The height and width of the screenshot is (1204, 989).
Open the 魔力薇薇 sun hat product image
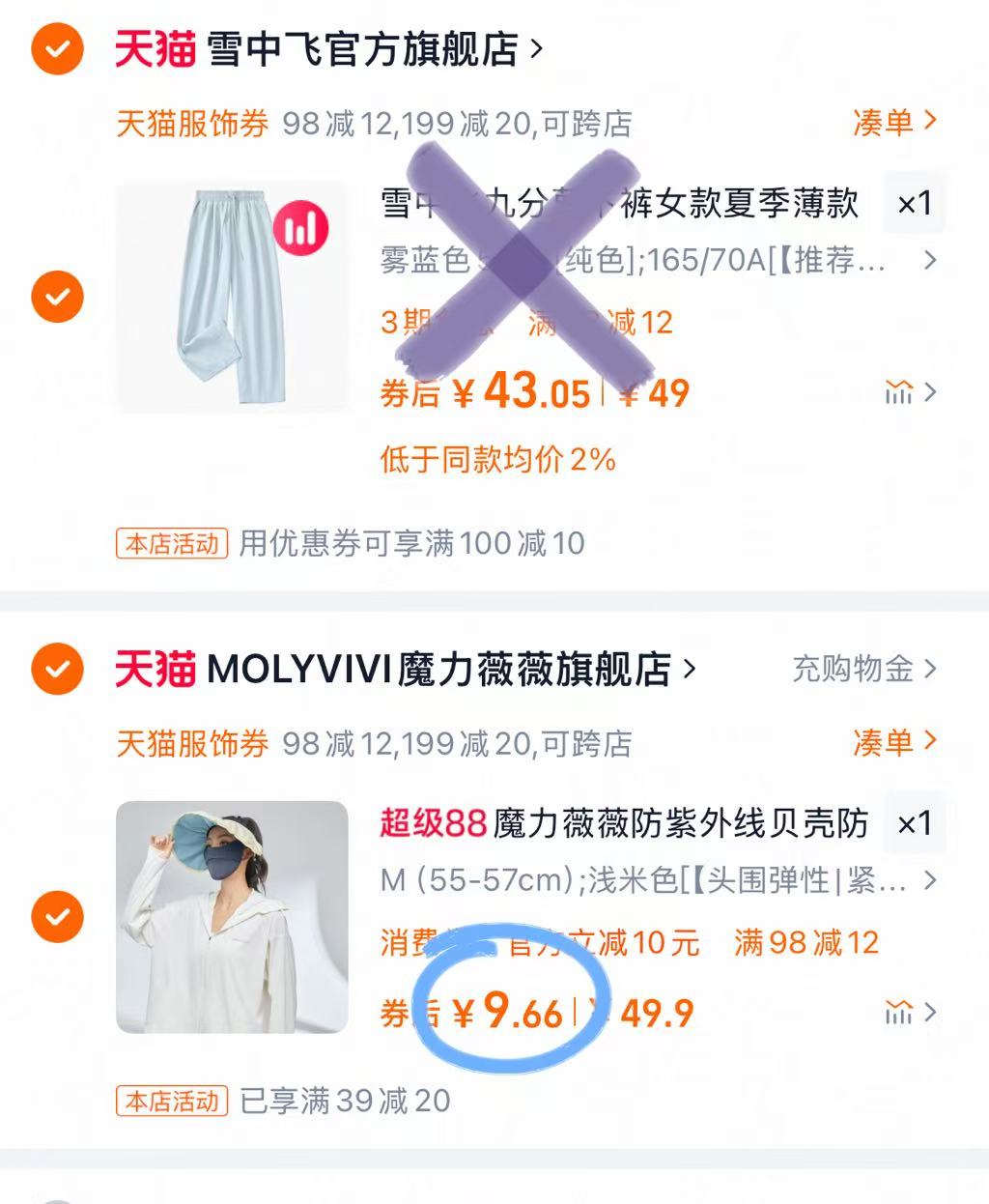(232, 917)
